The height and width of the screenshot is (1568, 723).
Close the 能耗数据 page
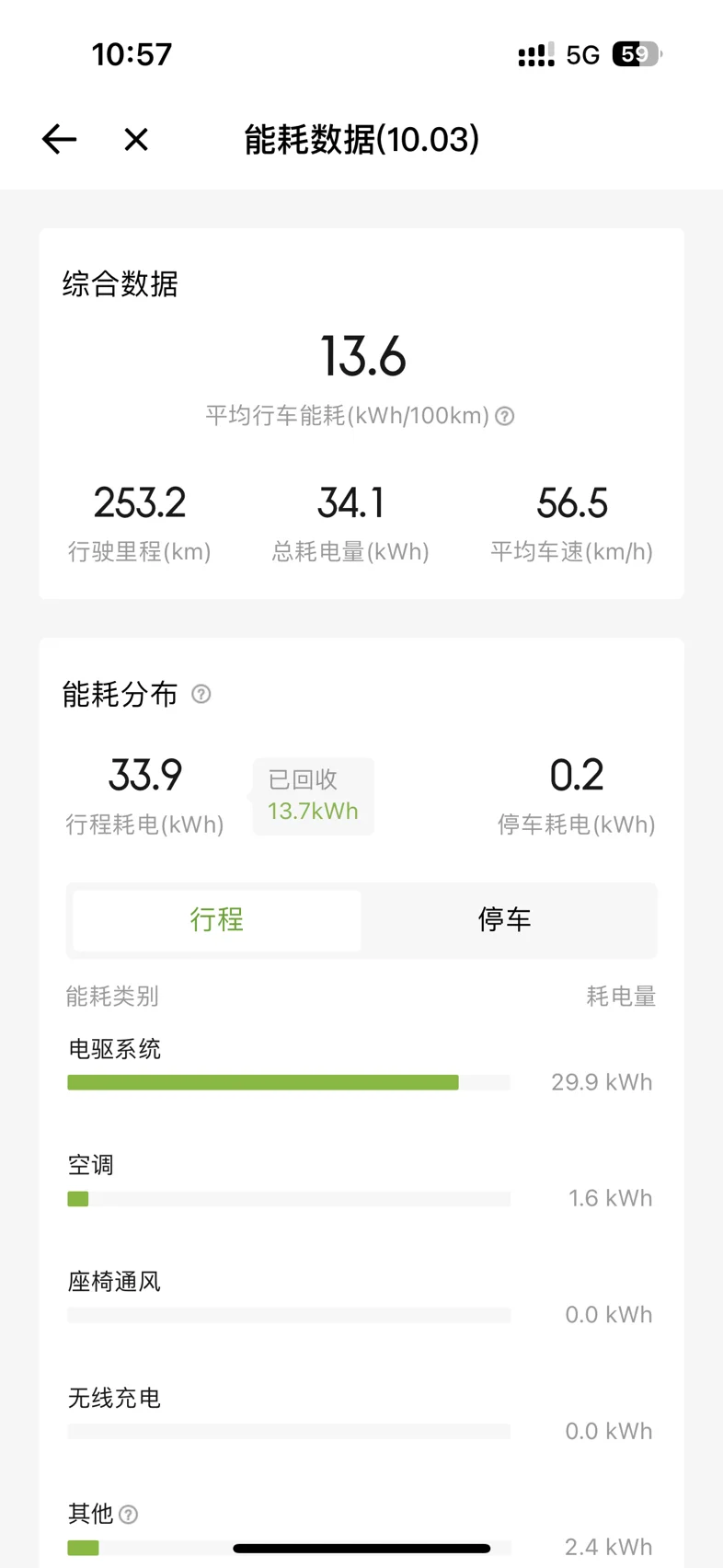click(x=136, y=140)
